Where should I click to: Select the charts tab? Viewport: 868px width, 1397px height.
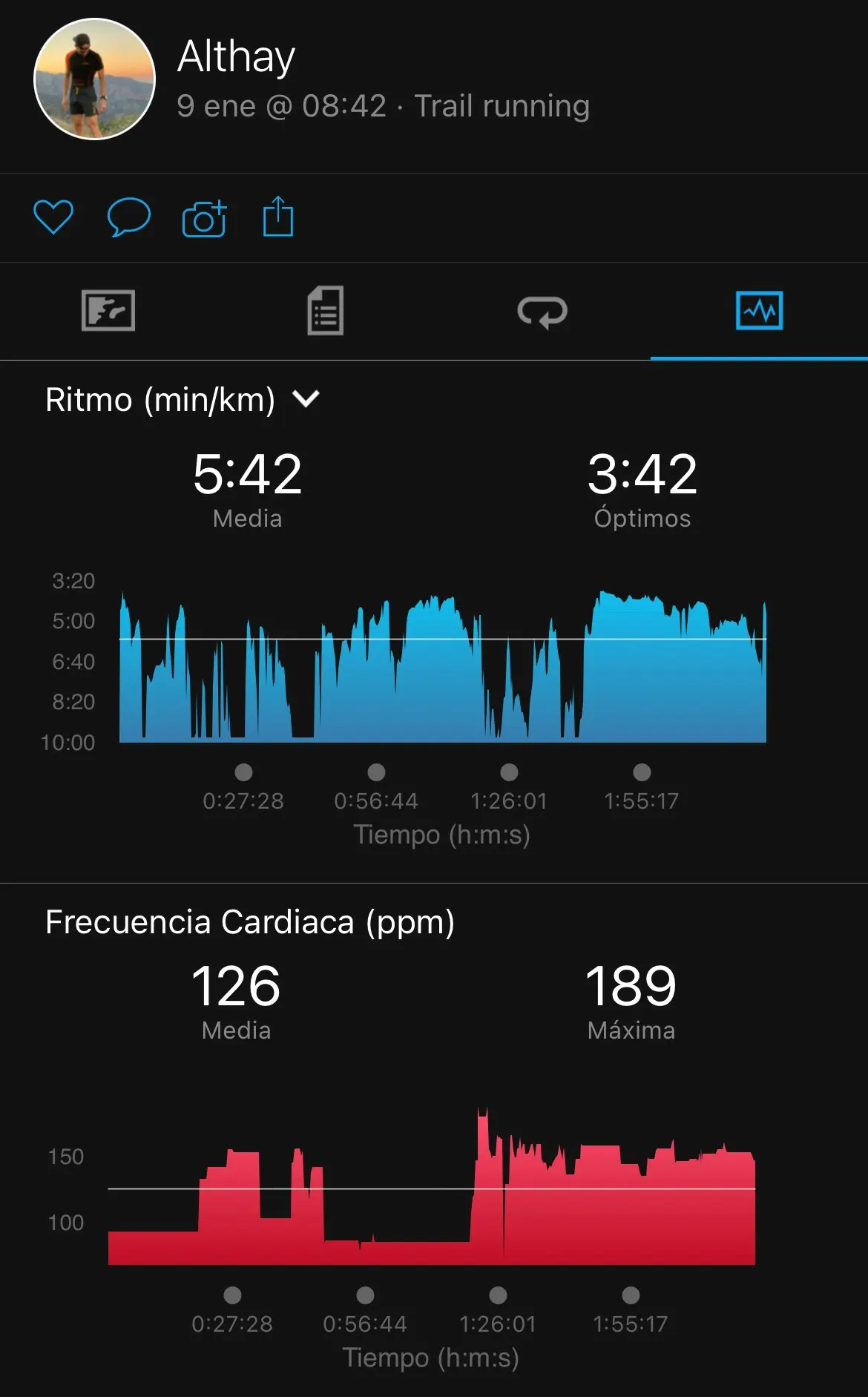[x=759, y=311]
